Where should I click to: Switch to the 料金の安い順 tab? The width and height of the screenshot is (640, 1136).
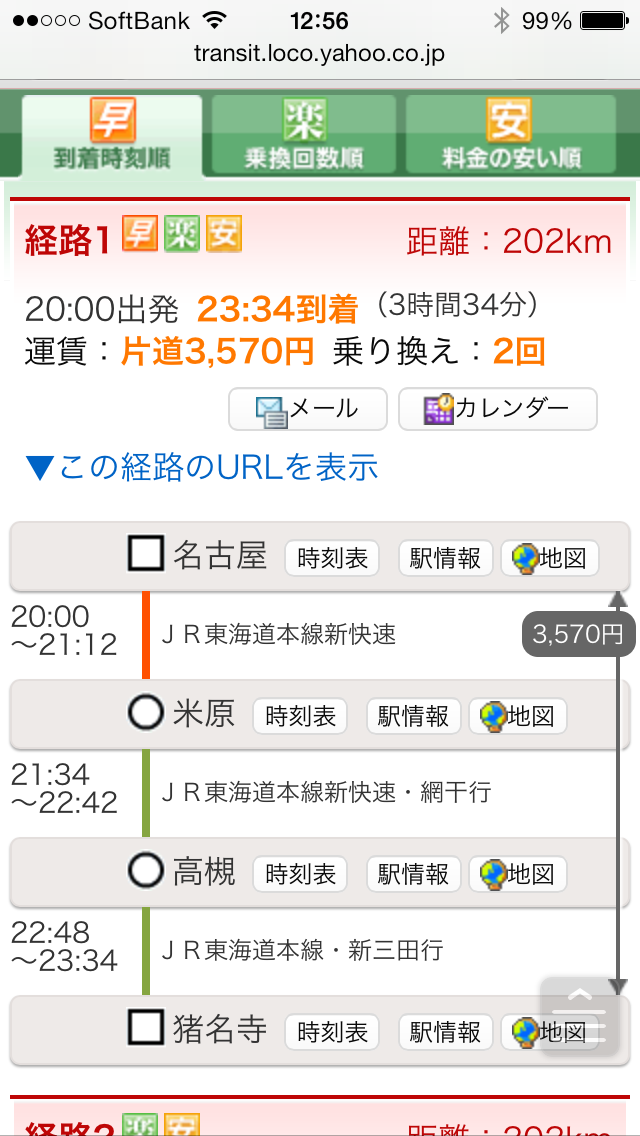tap(511, 135)
